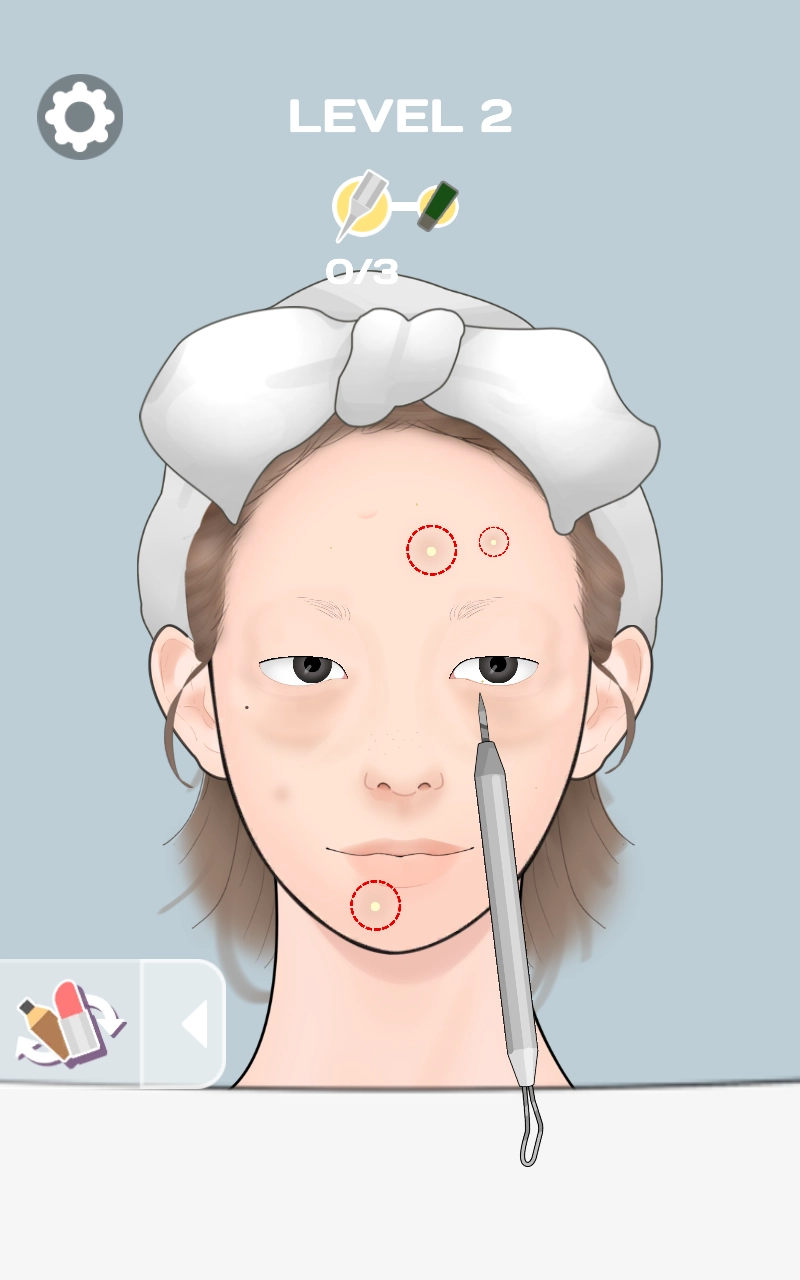Pop the large pimple on forehead
This screenshot has height=1280, width=800.
[x=431, y=550]
